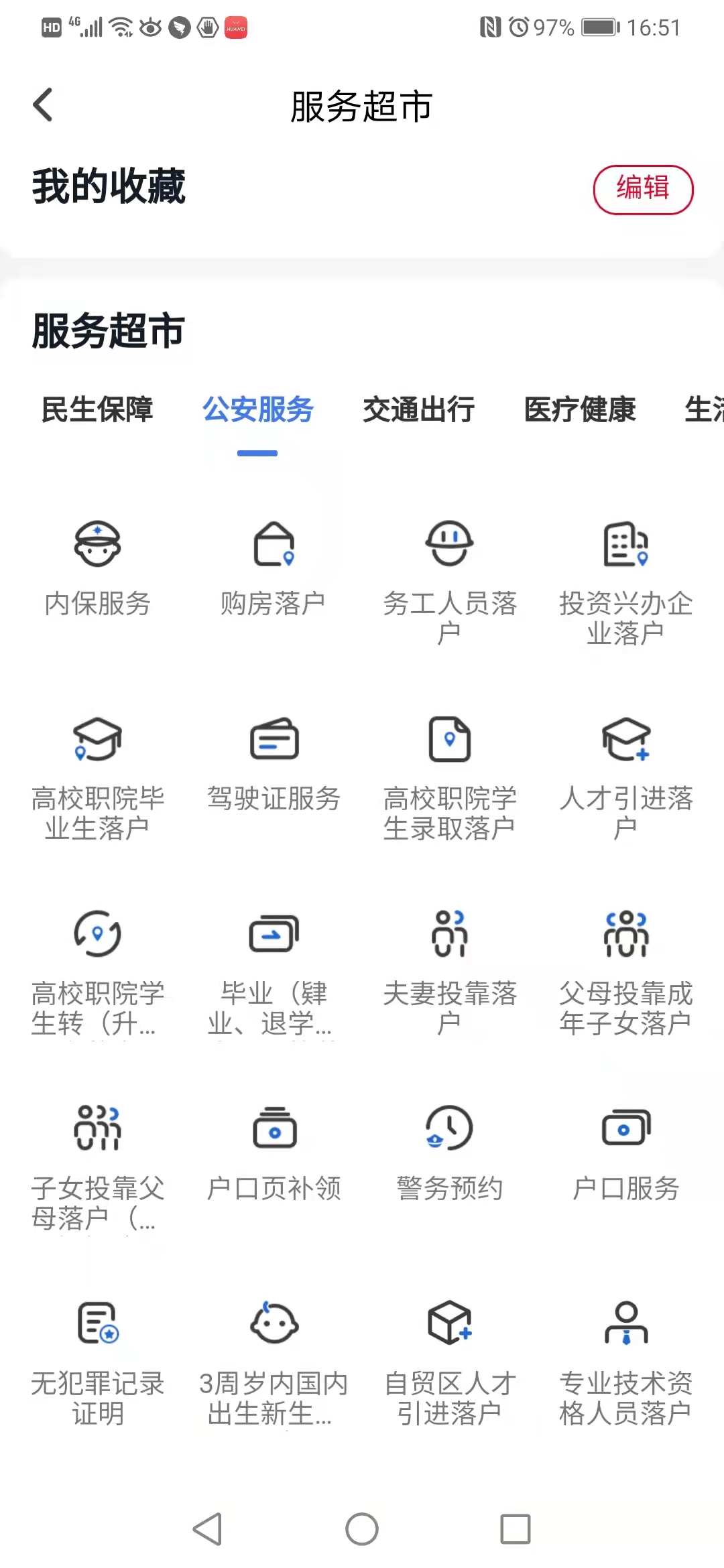Select the 医疗健康 tab
Image resolution: width=724 pixels, height=1568 pixels.
coord(580,409)
